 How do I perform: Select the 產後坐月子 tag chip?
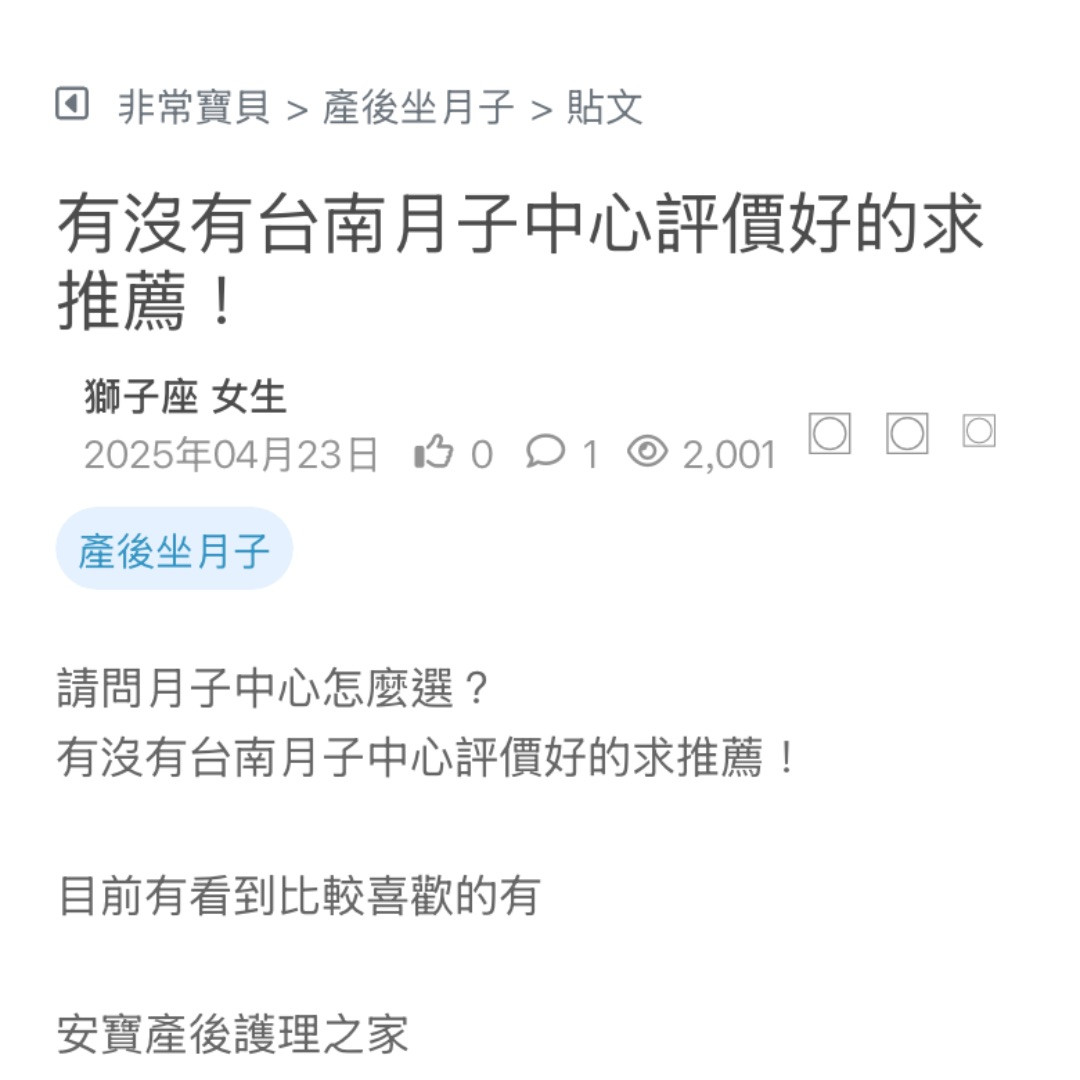coord(174,549)
